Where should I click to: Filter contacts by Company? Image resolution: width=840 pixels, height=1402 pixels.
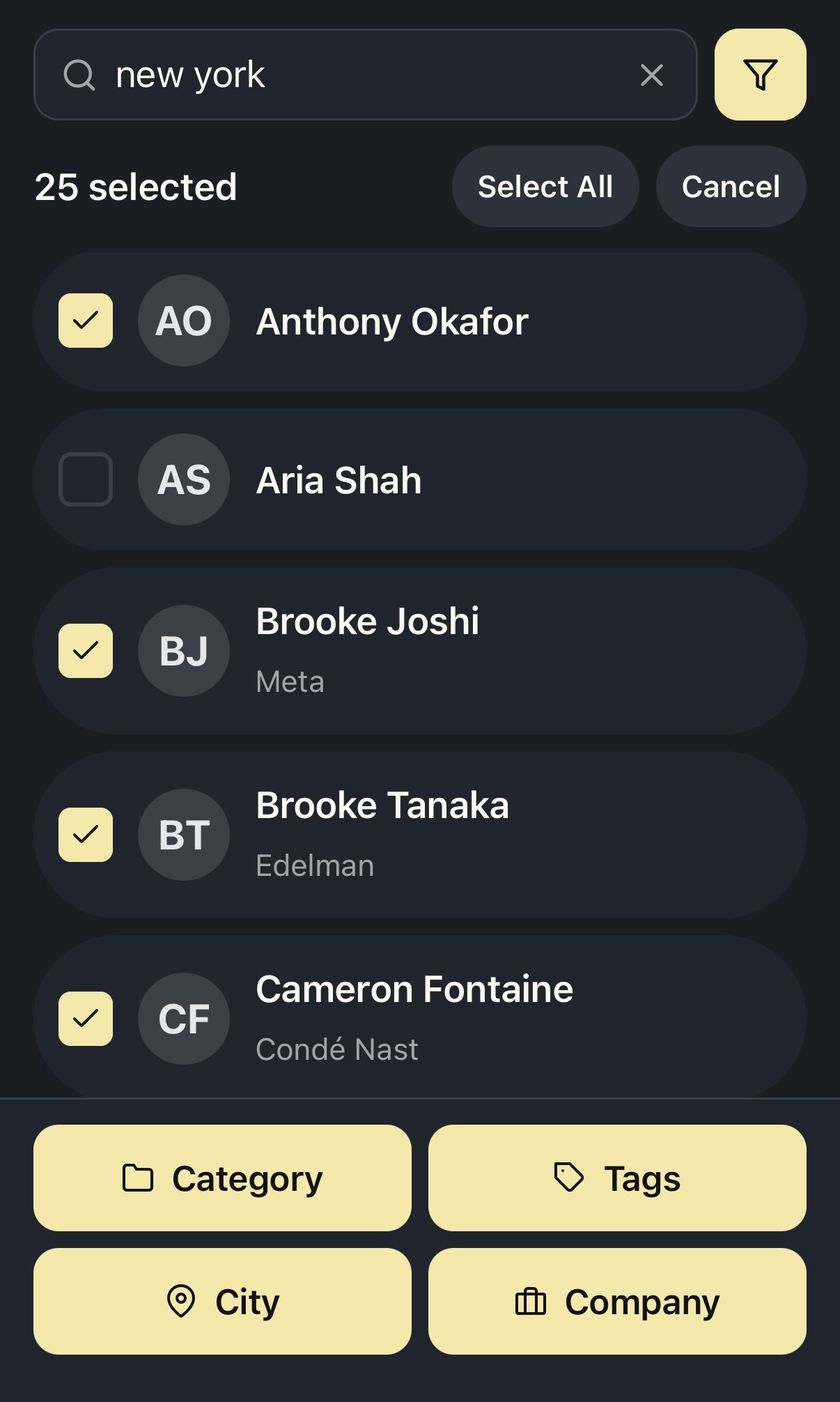(x=619, y=1302)
